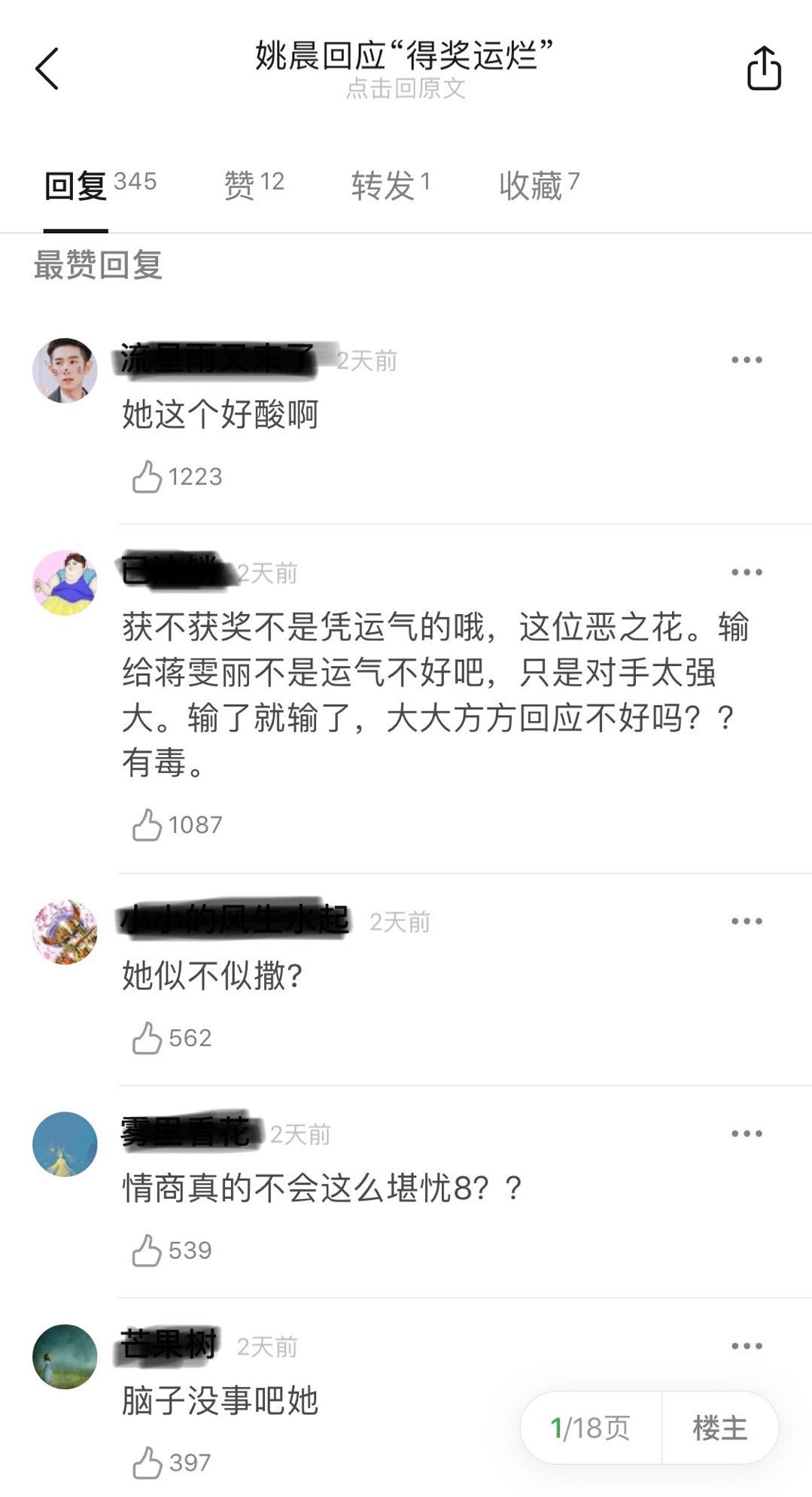Like the comment about 情商
The width and height of the screenshot is (812, 1497).
pos(147,1250)
